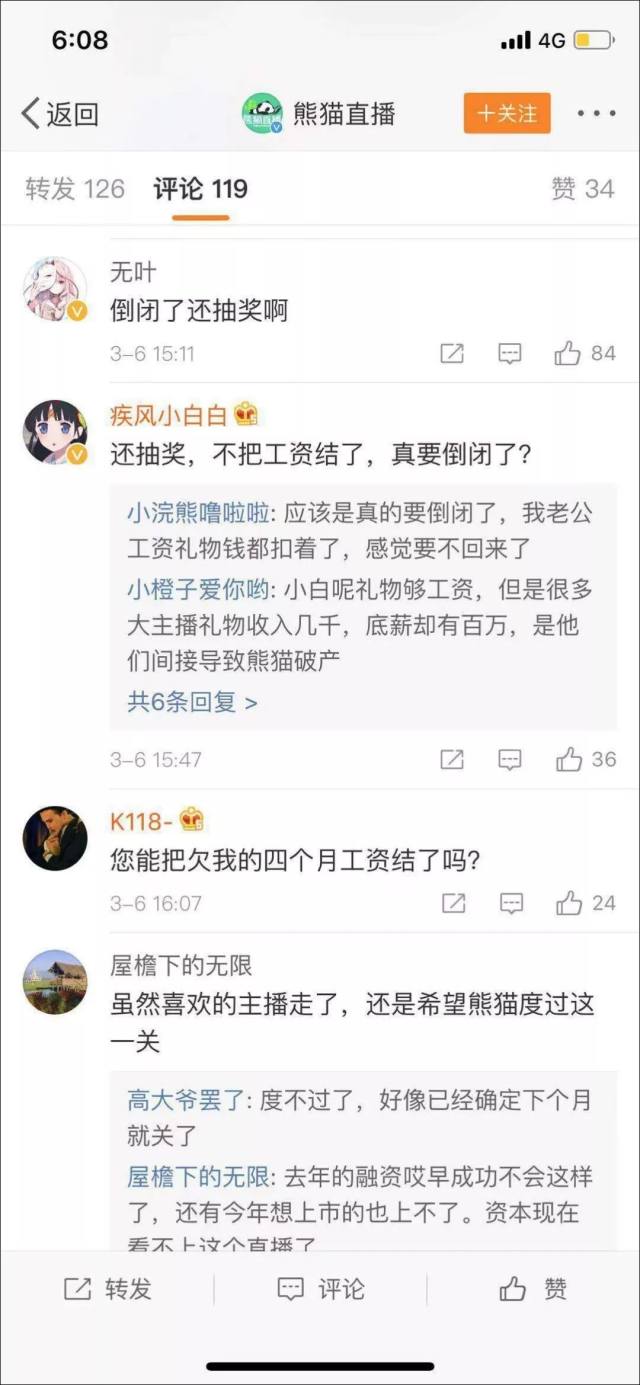The image size is (640, 1385).
Task: Go back with the 返回 arrow
Action: [60, 114]
